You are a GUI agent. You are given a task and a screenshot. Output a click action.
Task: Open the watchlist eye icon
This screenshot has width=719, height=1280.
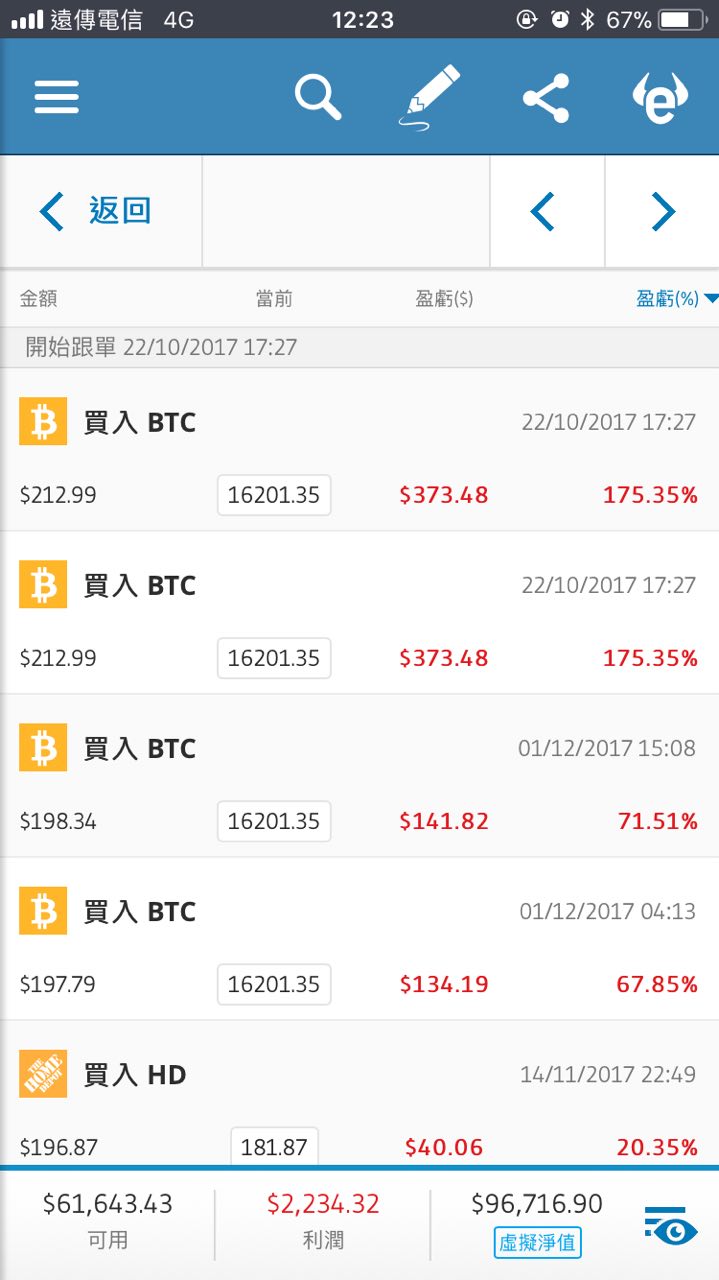coord(670,1224)
